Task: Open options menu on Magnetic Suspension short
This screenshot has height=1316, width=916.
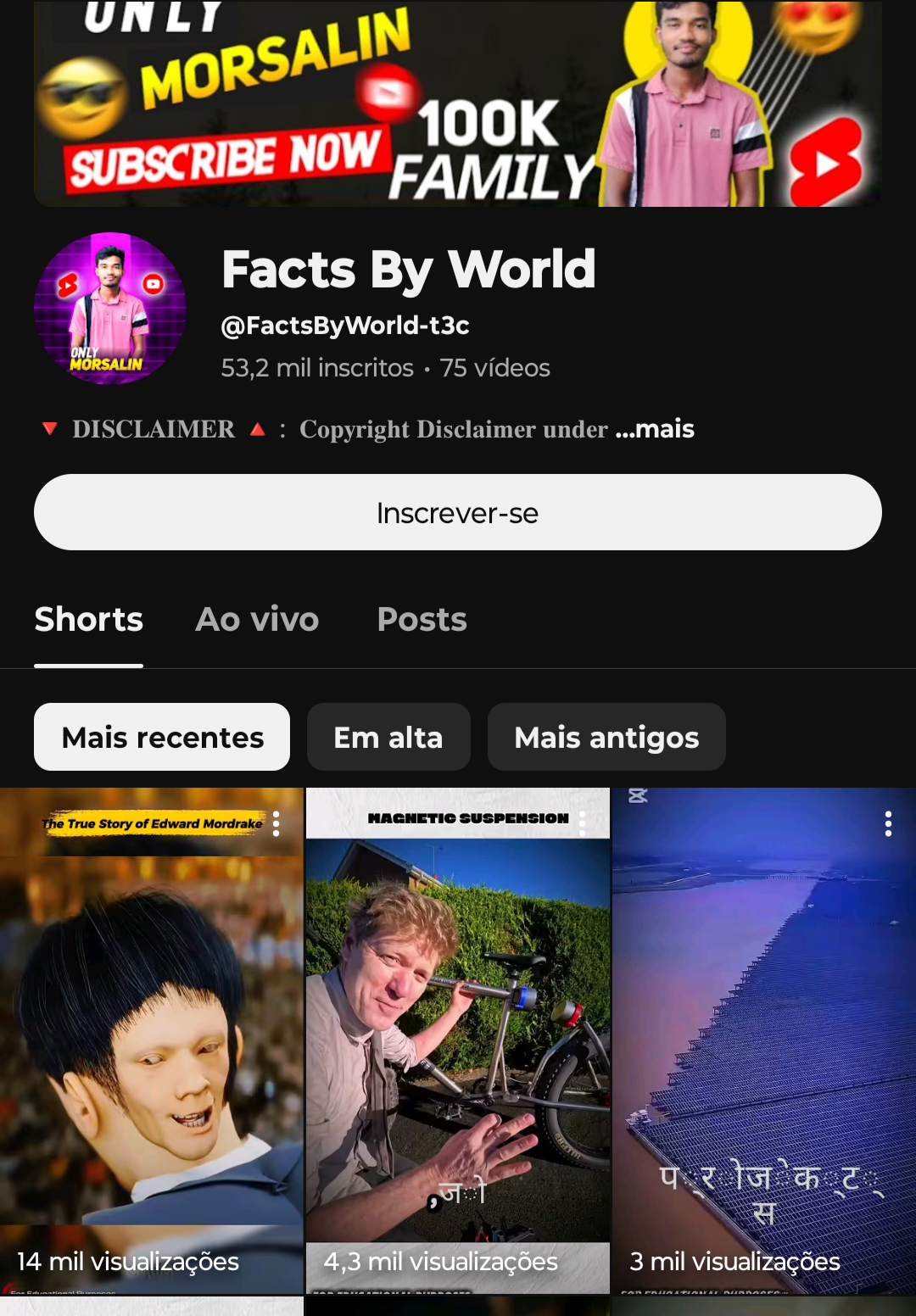Action: click(x=583, y=823)
